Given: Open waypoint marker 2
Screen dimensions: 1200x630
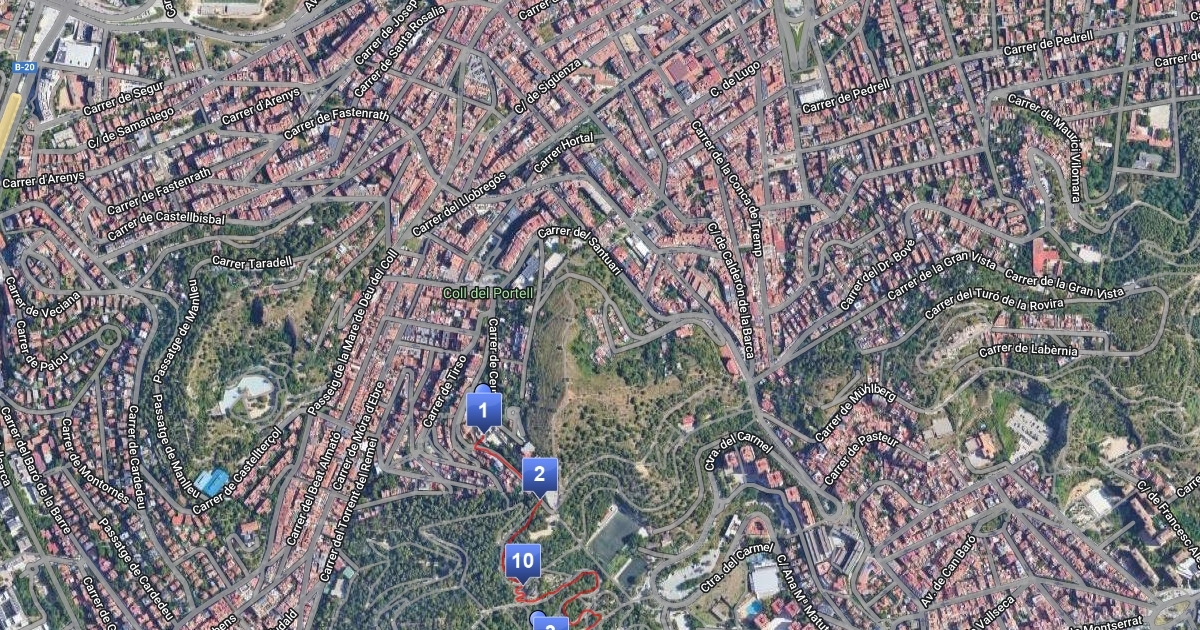Looking at the screenshot, I should [540, 474].
